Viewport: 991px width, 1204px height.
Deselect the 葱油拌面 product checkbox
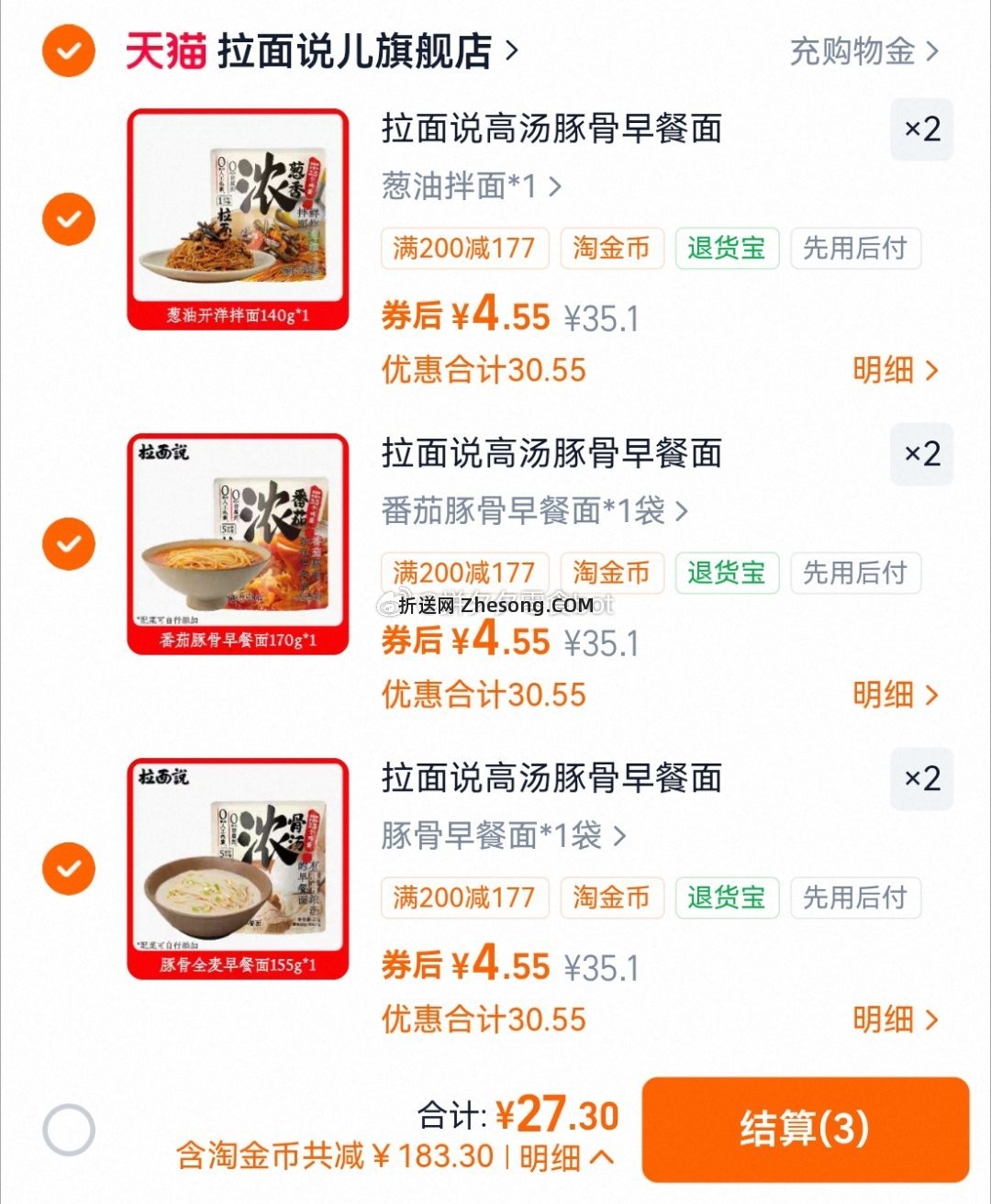[x=67, y=218]
